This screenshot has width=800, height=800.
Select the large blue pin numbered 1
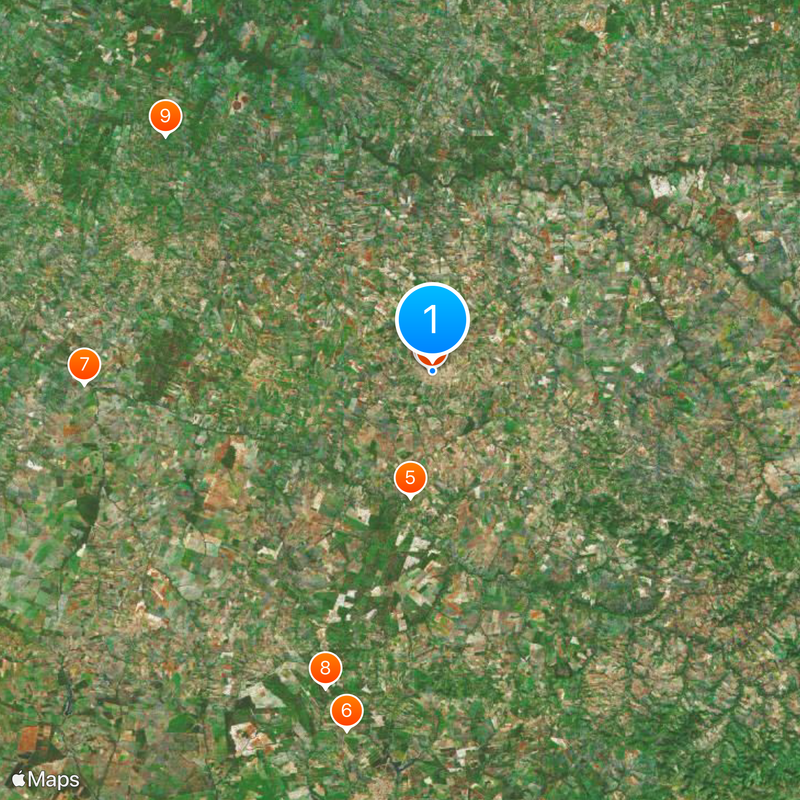[x=432, y=320]
